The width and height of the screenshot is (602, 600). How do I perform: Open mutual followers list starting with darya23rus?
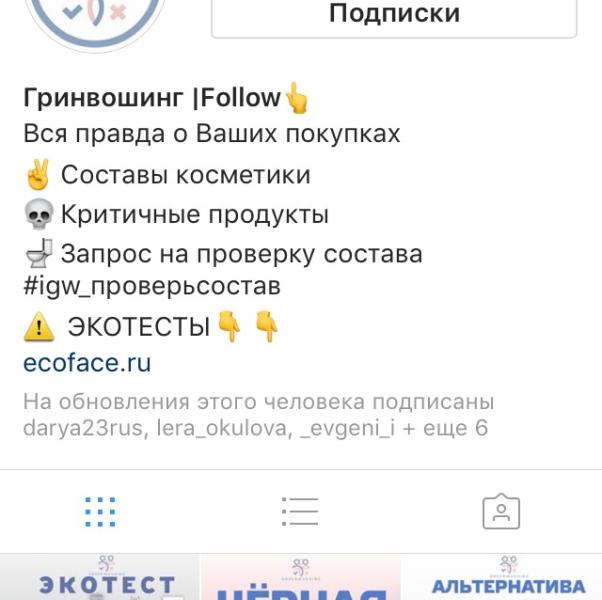[x=258, y=415]
